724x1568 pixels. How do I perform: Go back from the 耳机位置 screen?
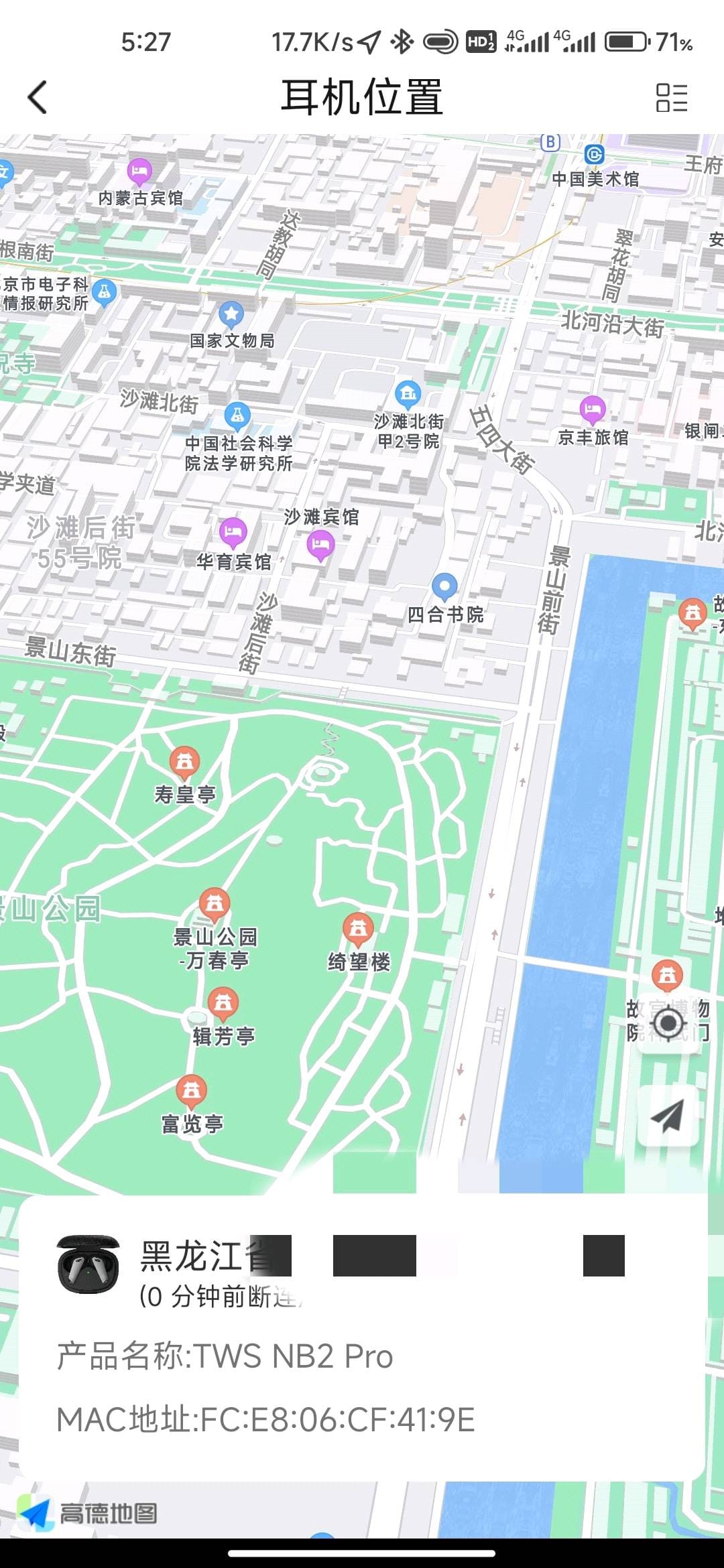click(38, 98)
